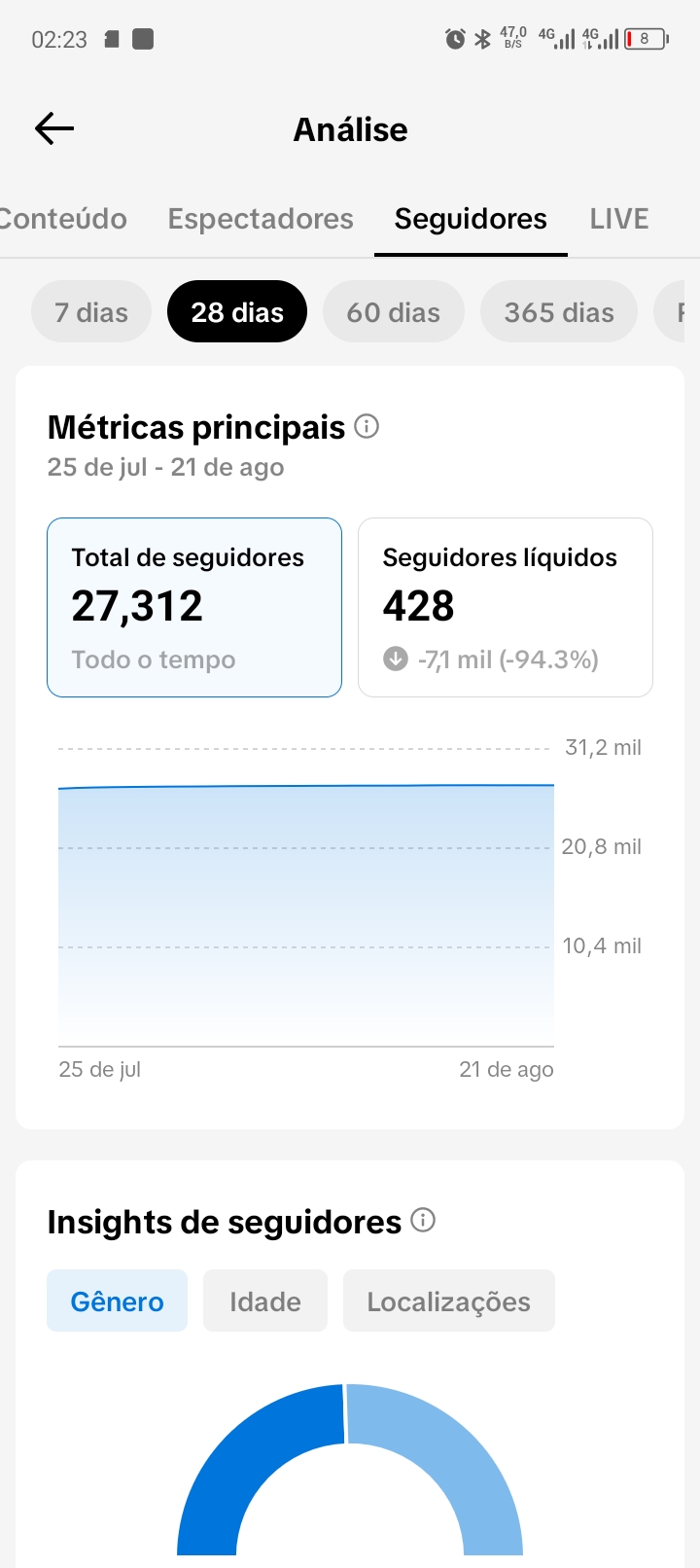
Task: Select the 28 dias range chip
Action: pos(237,312)
